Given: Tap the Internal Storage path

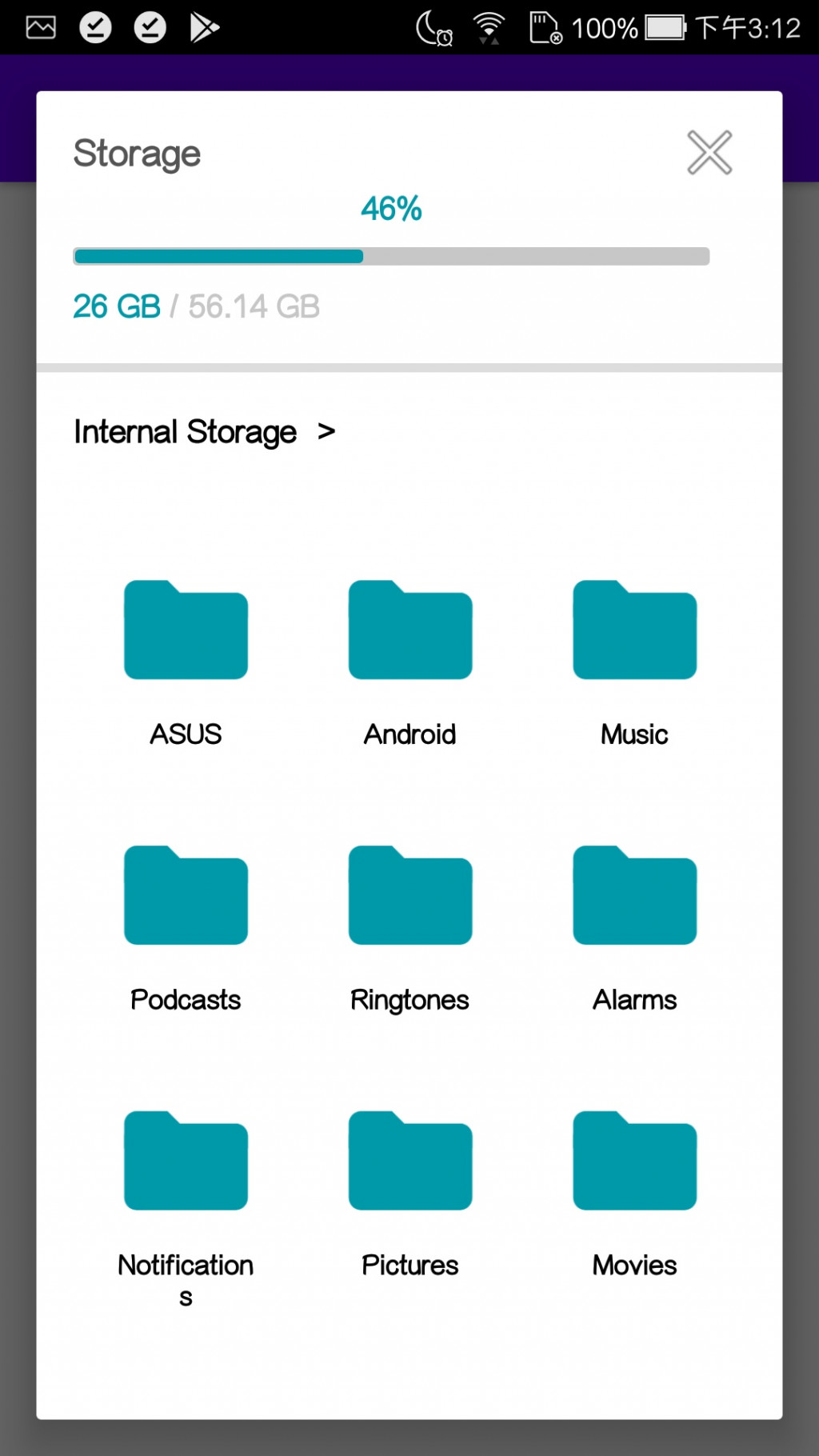Looking at the screenshot, I should [186, 432].
